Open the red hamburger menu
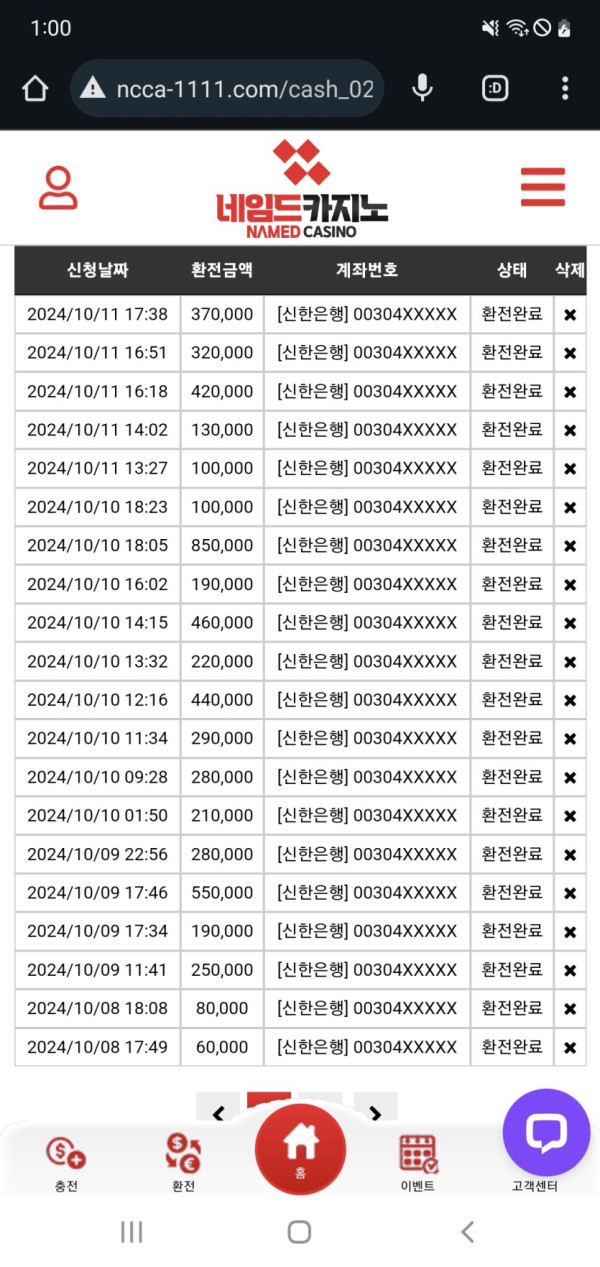This screenshot has height=1267, width=600. [543, 187]
